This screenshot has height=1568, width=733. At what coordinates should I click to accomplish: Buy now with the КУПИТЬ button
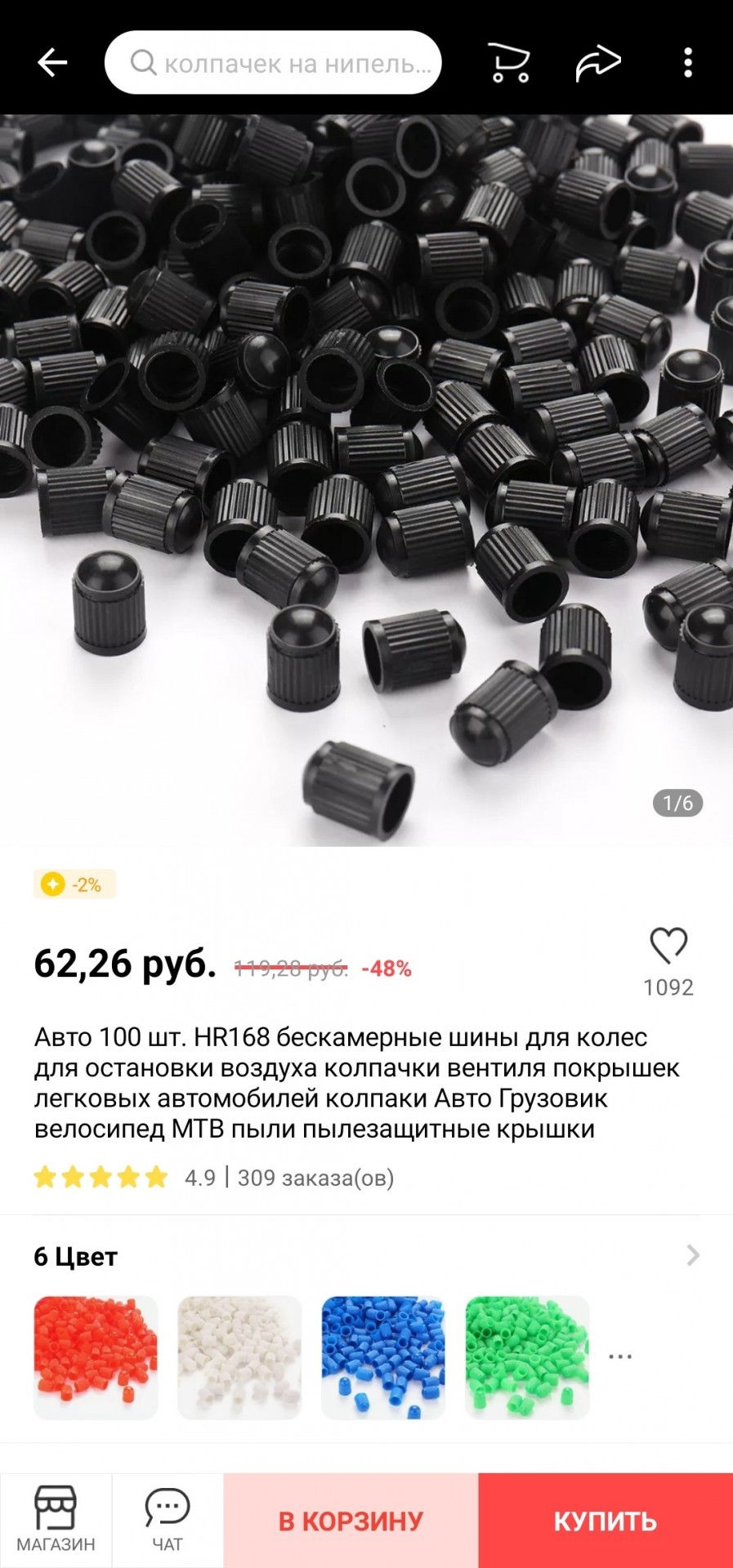pyautogui.click(x=606, y=1521)
